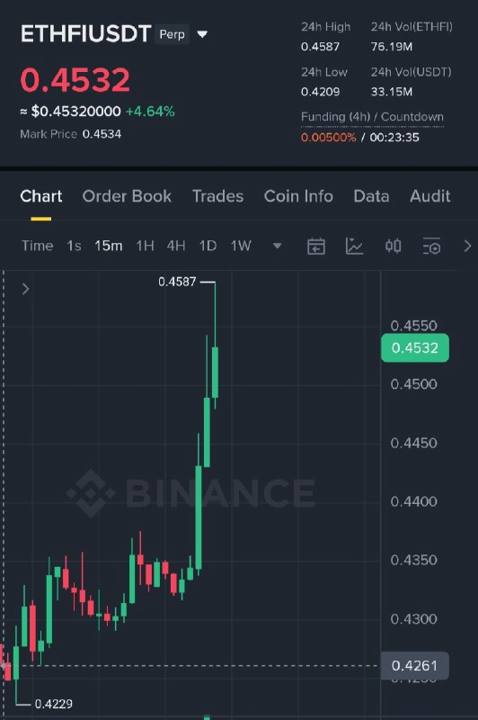Switch chart to 4H interval

pyautogui.click(x=176, y=246)
